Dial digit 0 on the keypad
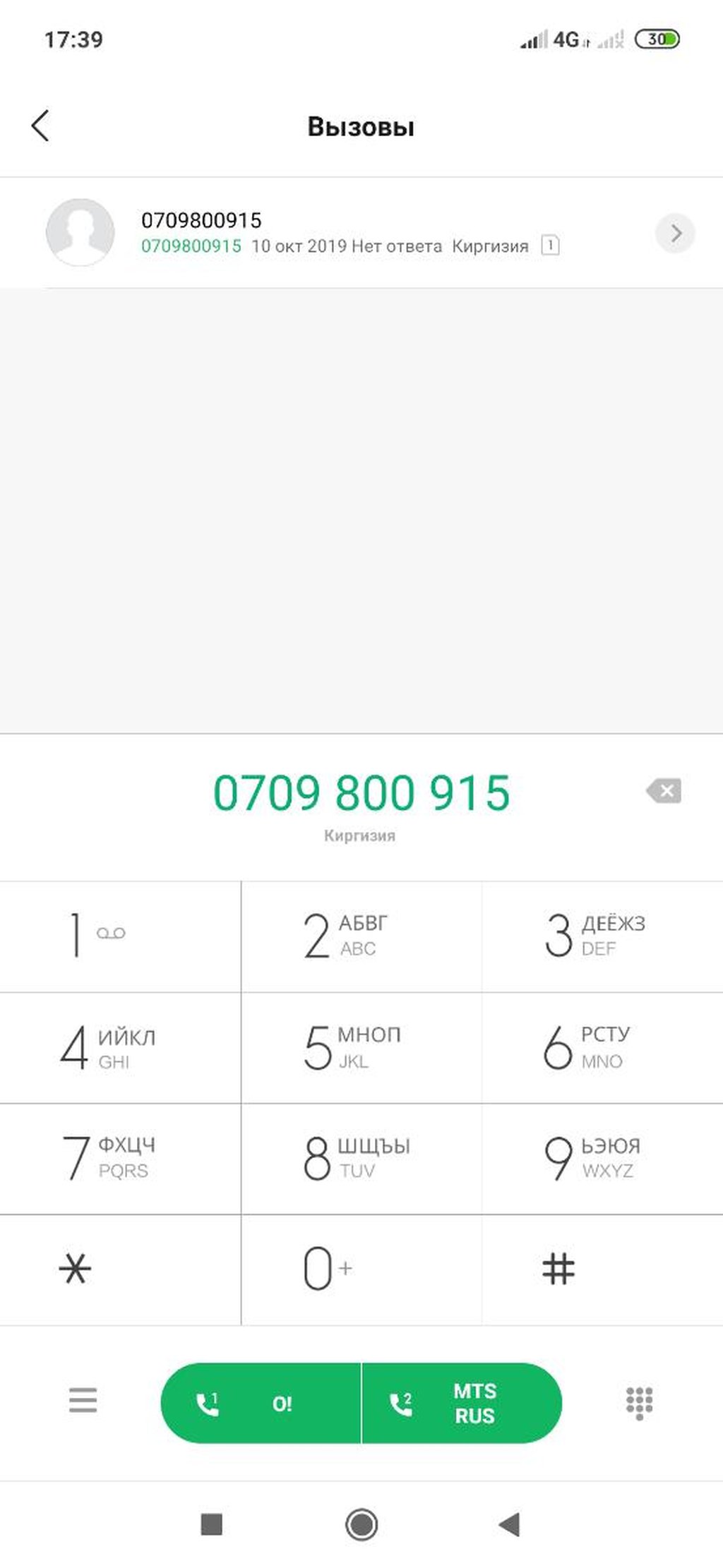Image resolution: width=723 pixels, height=1568 pixels. [x=361, y=1269]
